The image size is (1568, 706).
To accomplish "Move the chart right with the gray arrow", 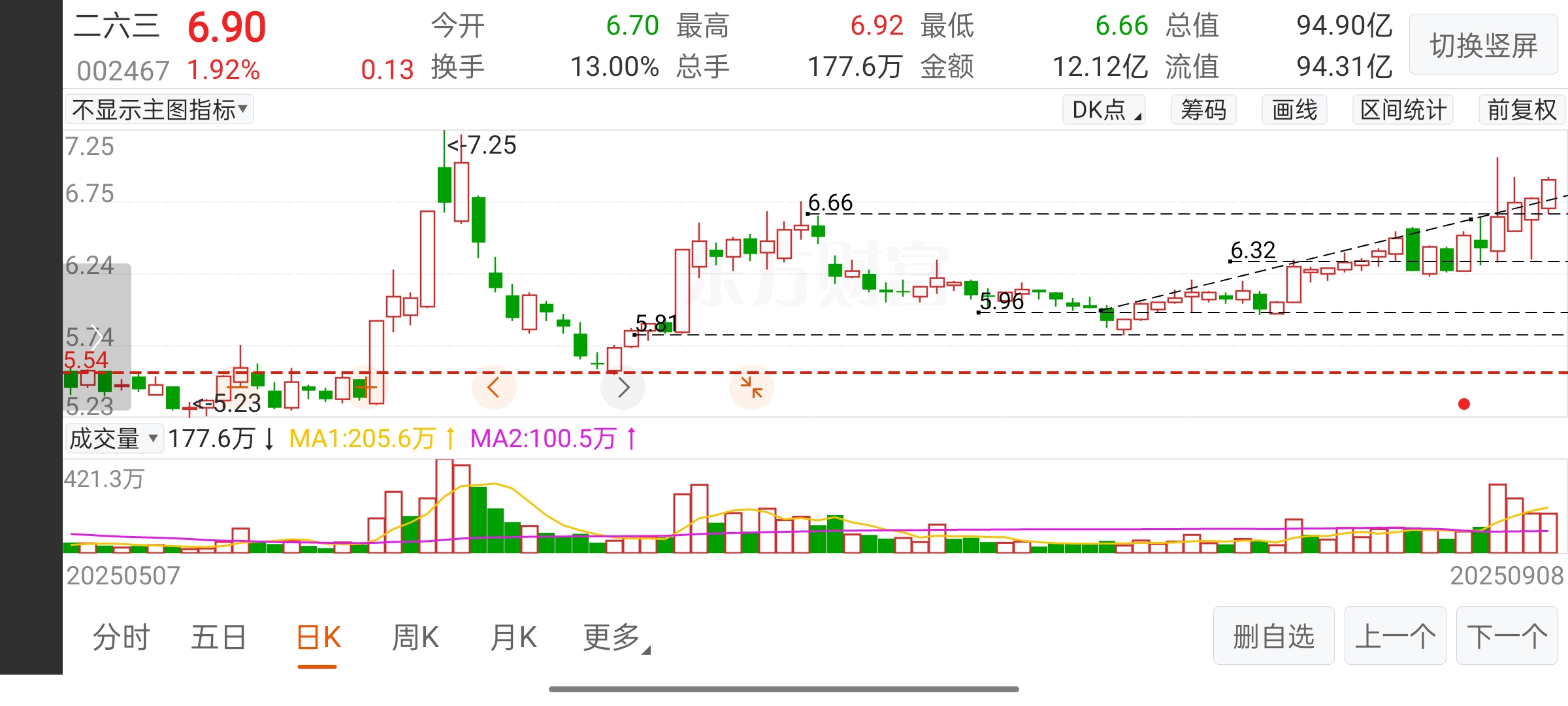I will [x=623, y=387].
